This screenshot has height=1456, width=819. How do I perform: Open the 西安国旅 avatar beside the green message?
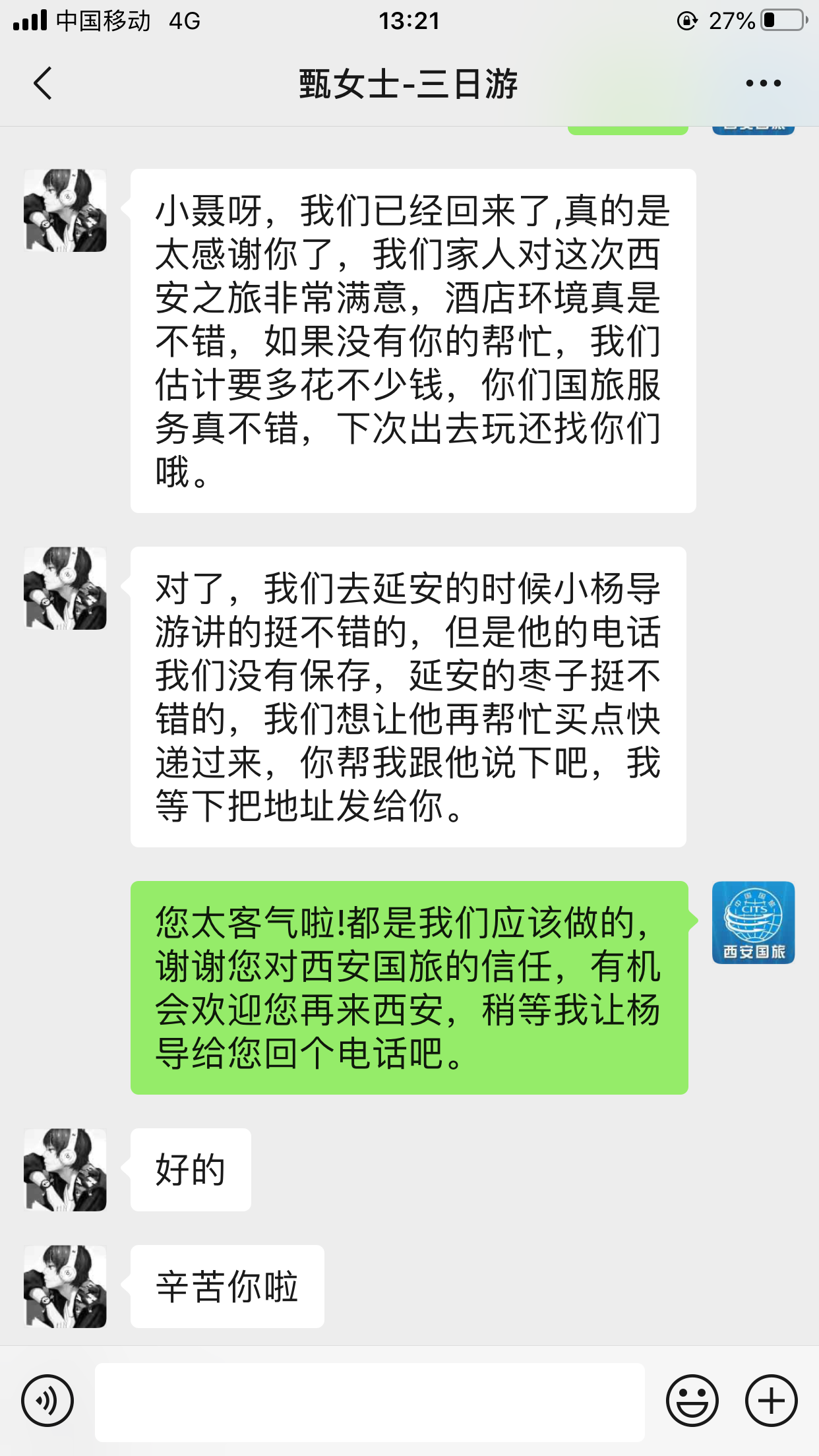(x=753, y=923)
